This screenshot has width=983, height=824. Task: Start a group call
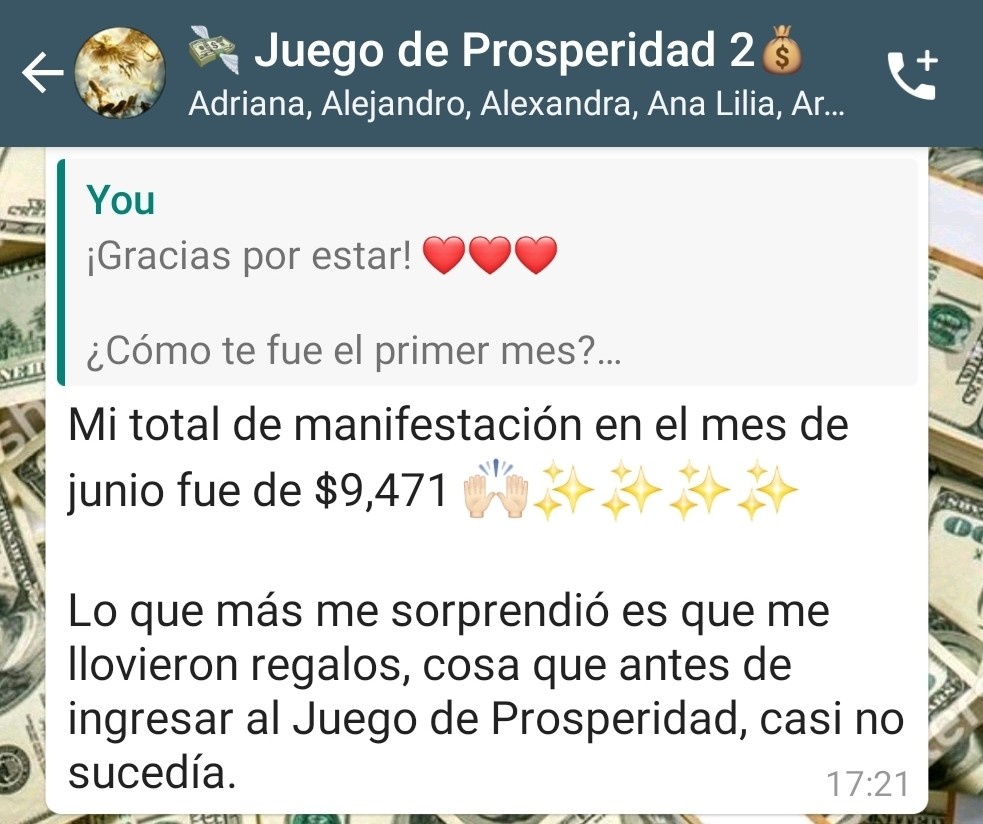tap(912, 74)
